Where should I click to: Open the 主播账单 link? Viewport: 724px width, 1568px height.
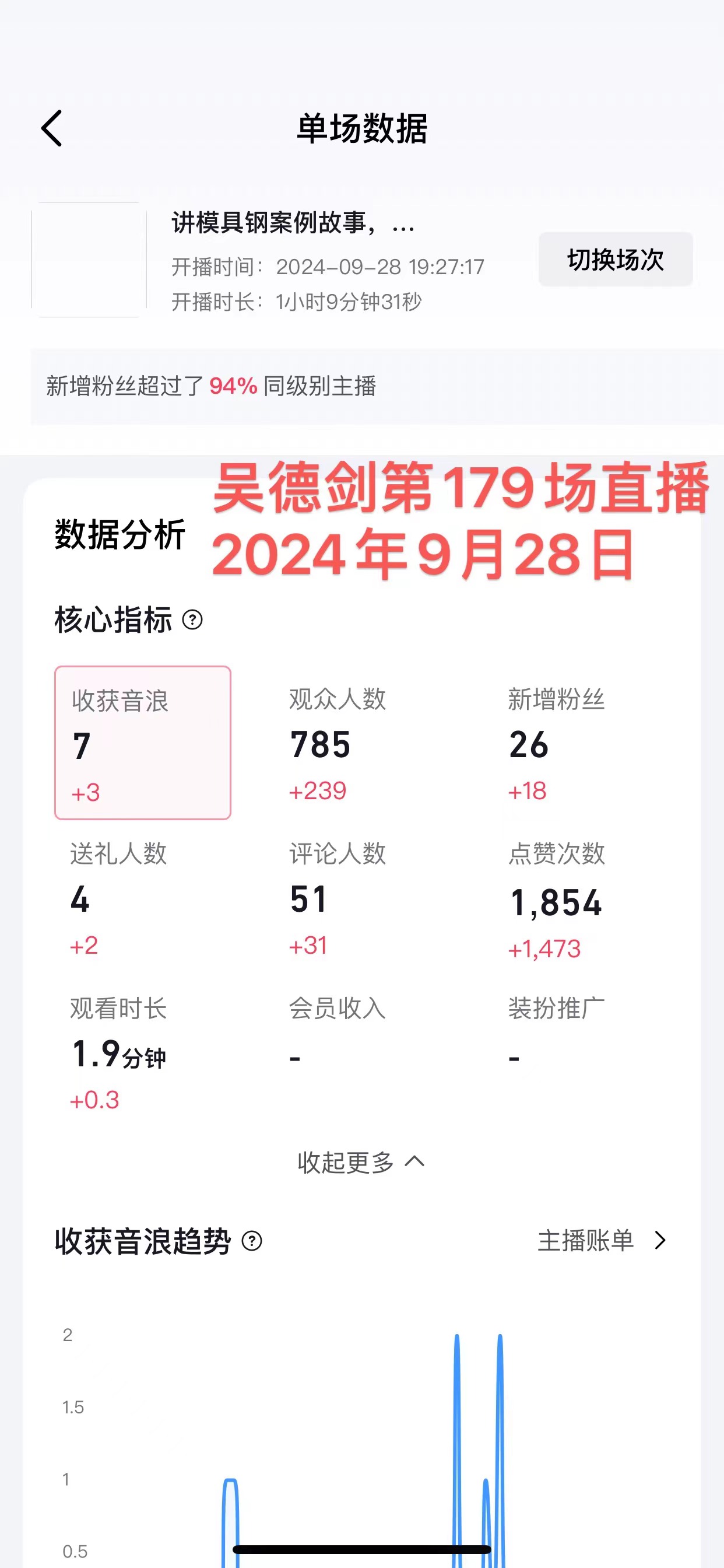[x=602, y=1240]
